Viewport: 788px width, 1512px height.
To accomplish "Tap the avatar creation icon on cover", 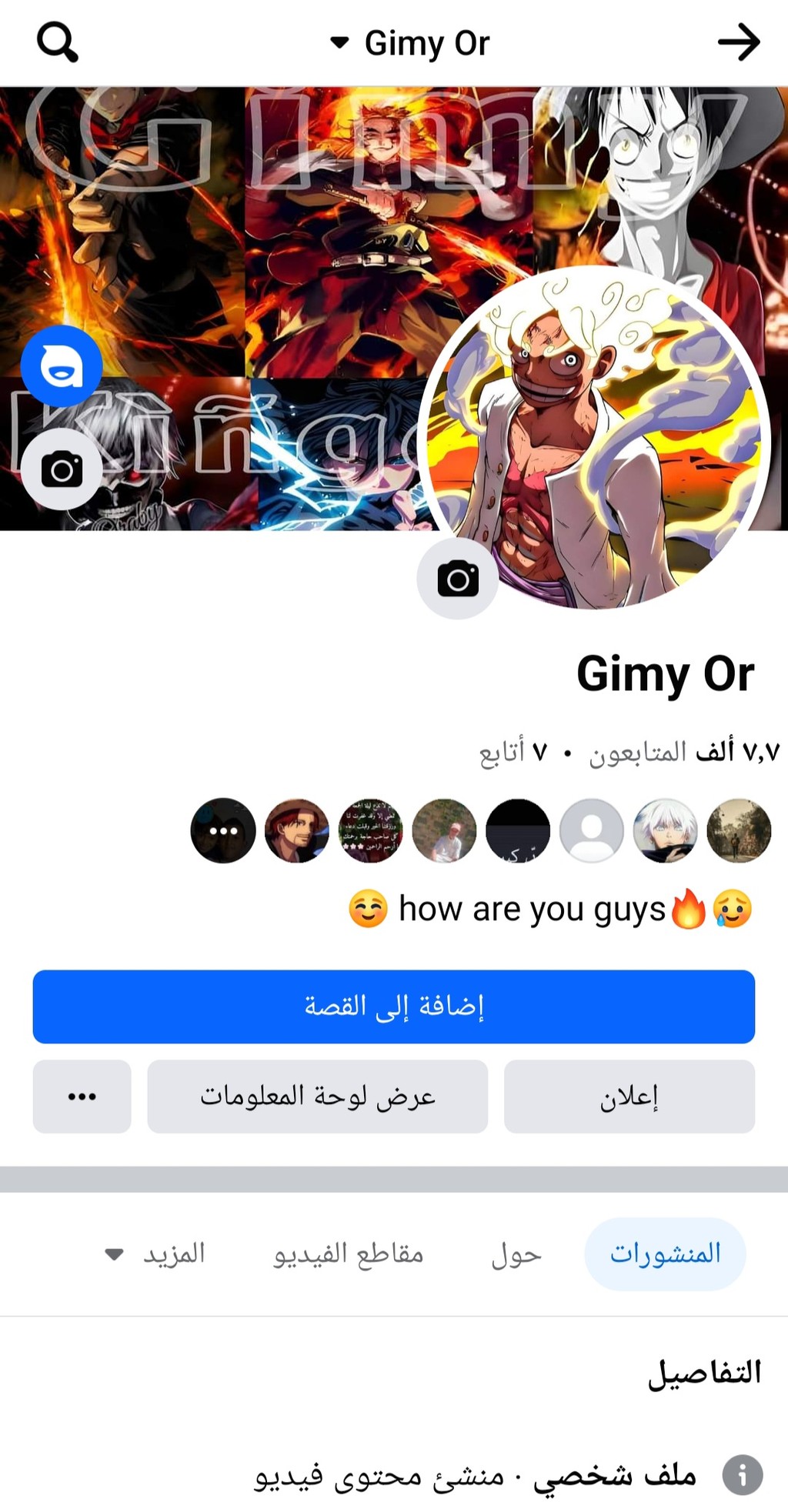I will 62,365.
